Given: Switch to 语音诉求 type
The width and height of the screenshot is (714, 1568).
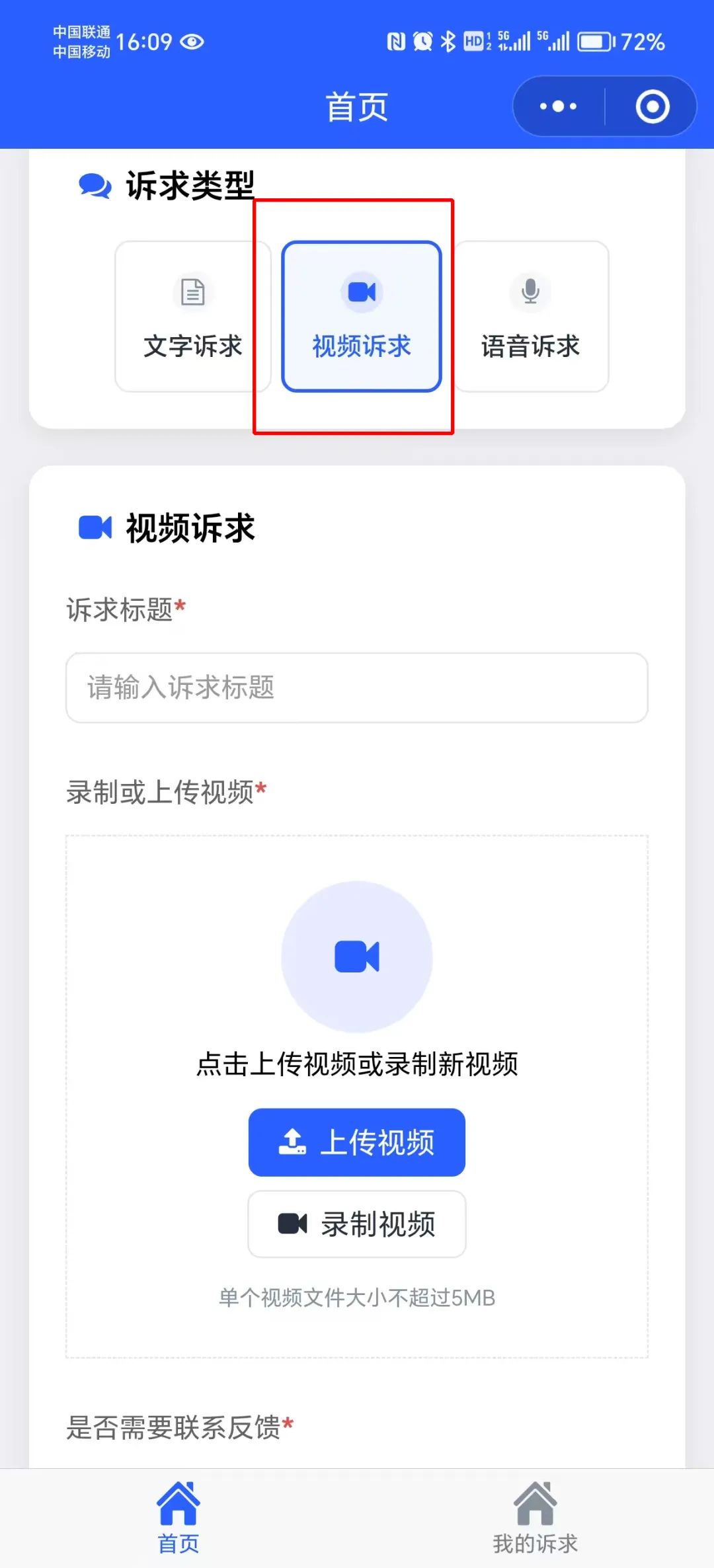Looking at the screenshot, I should (531, 317).
